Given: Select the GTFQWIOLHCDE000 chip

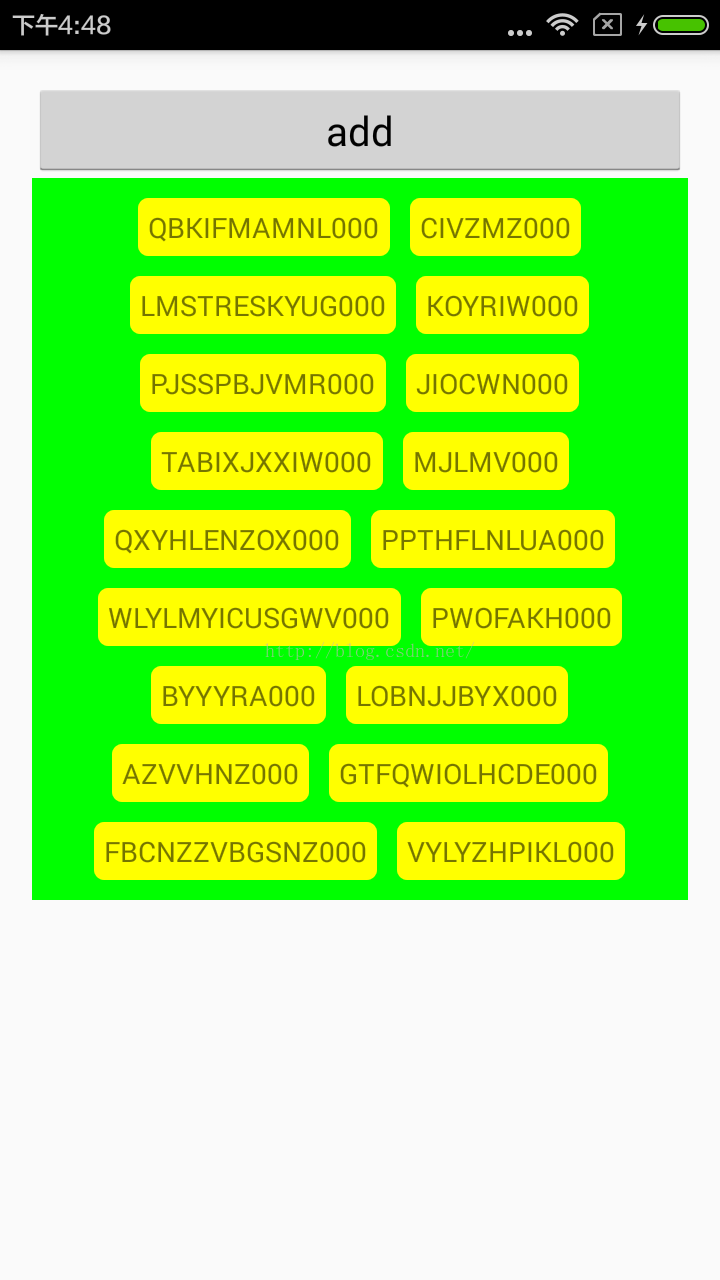Looking at the screenshot, I should 468,773.
